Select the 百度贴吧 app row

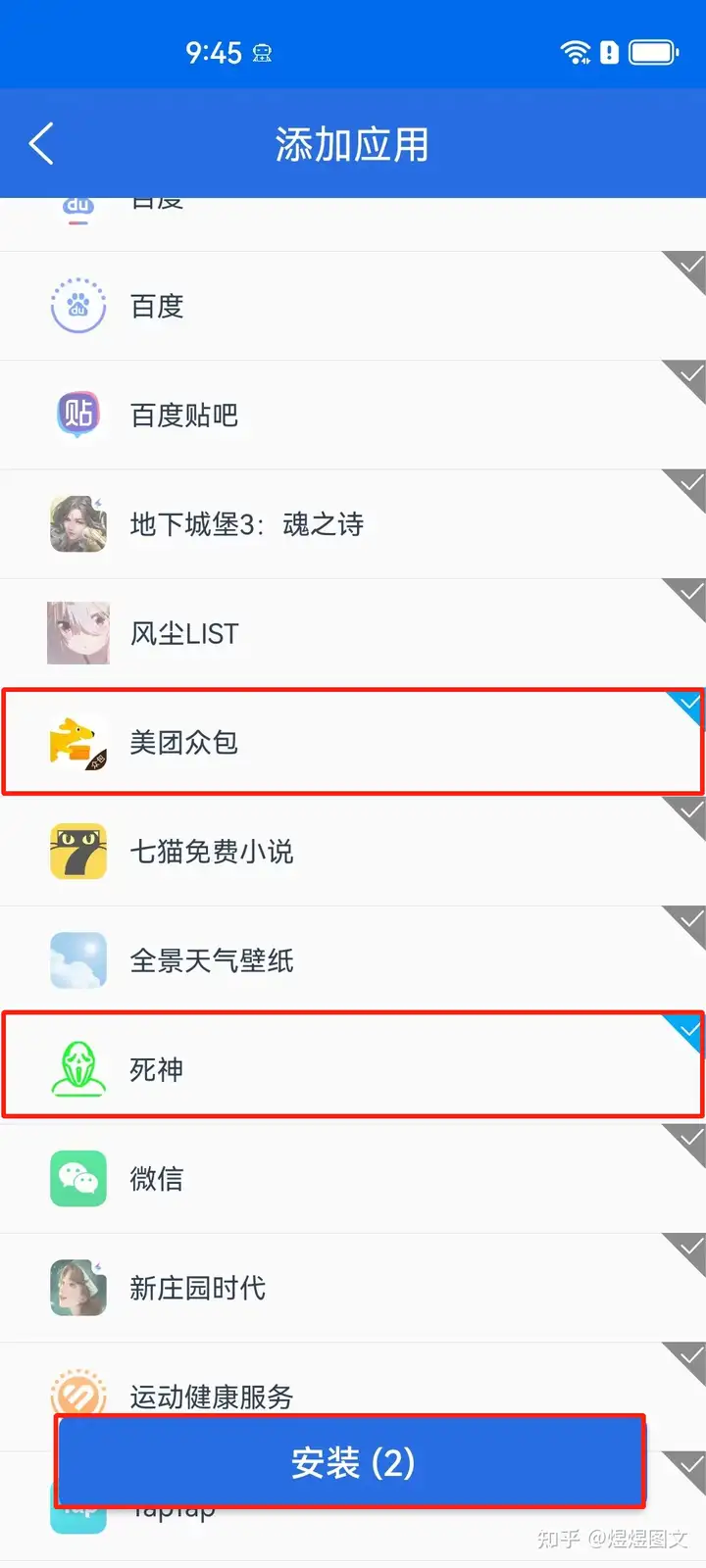click(x=353, y=415)
